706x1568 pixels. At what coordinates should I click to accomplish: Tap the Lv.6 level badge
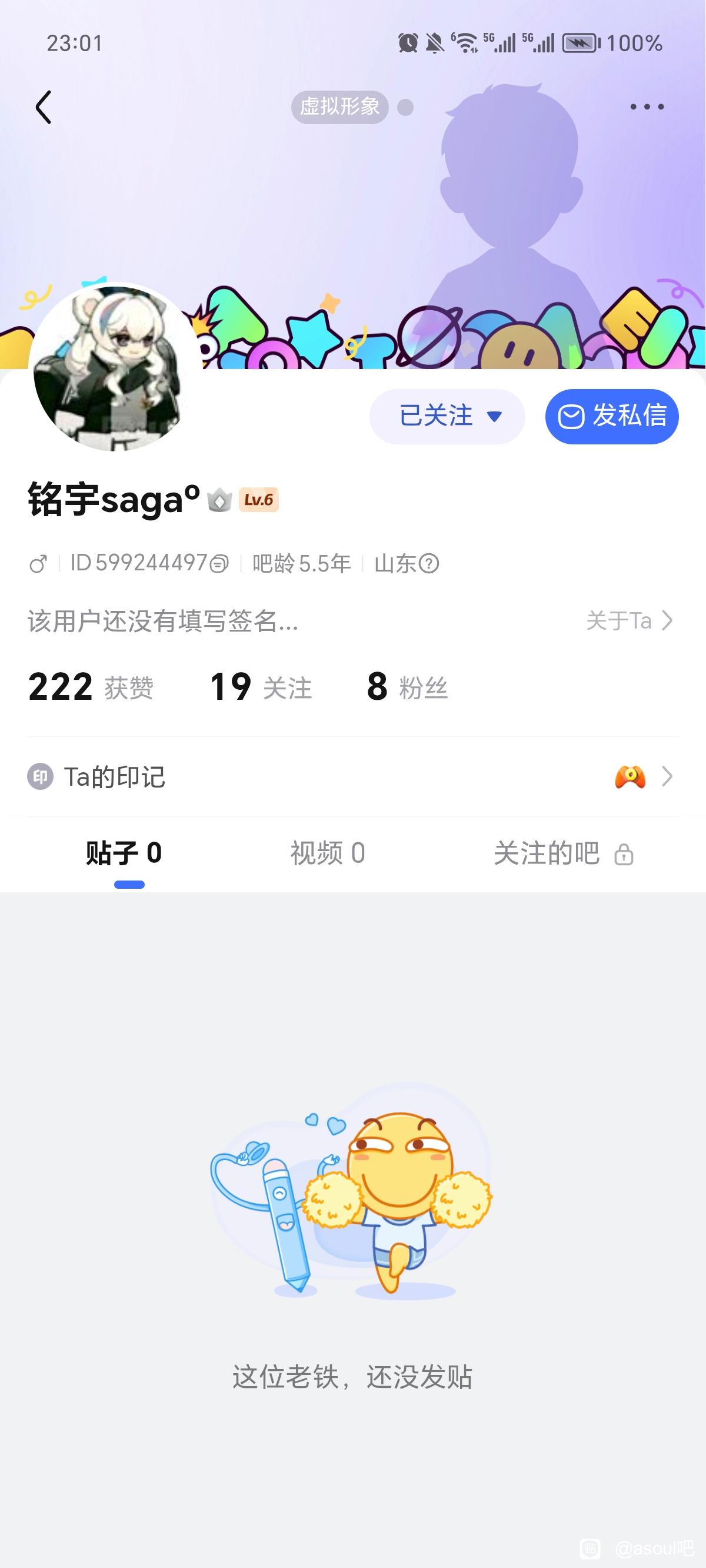(x=259, y=500)
